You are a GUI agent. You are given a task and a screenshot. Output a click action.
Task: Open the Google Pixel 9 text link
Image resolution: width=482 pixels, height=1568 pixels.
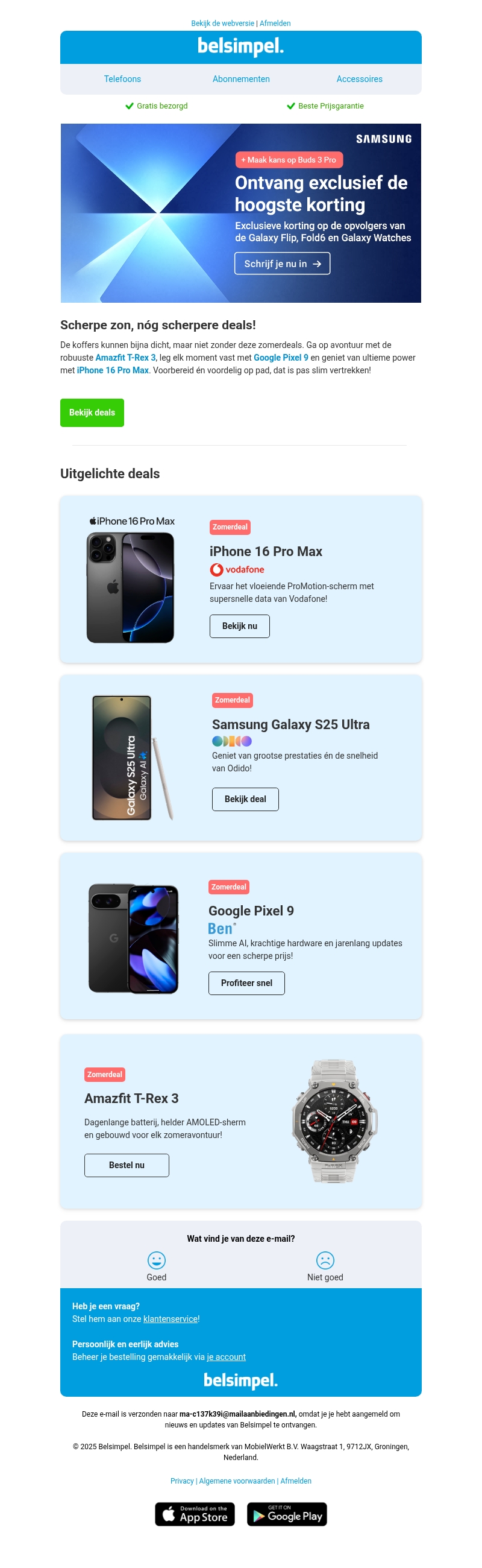click(x=281, y=358)
